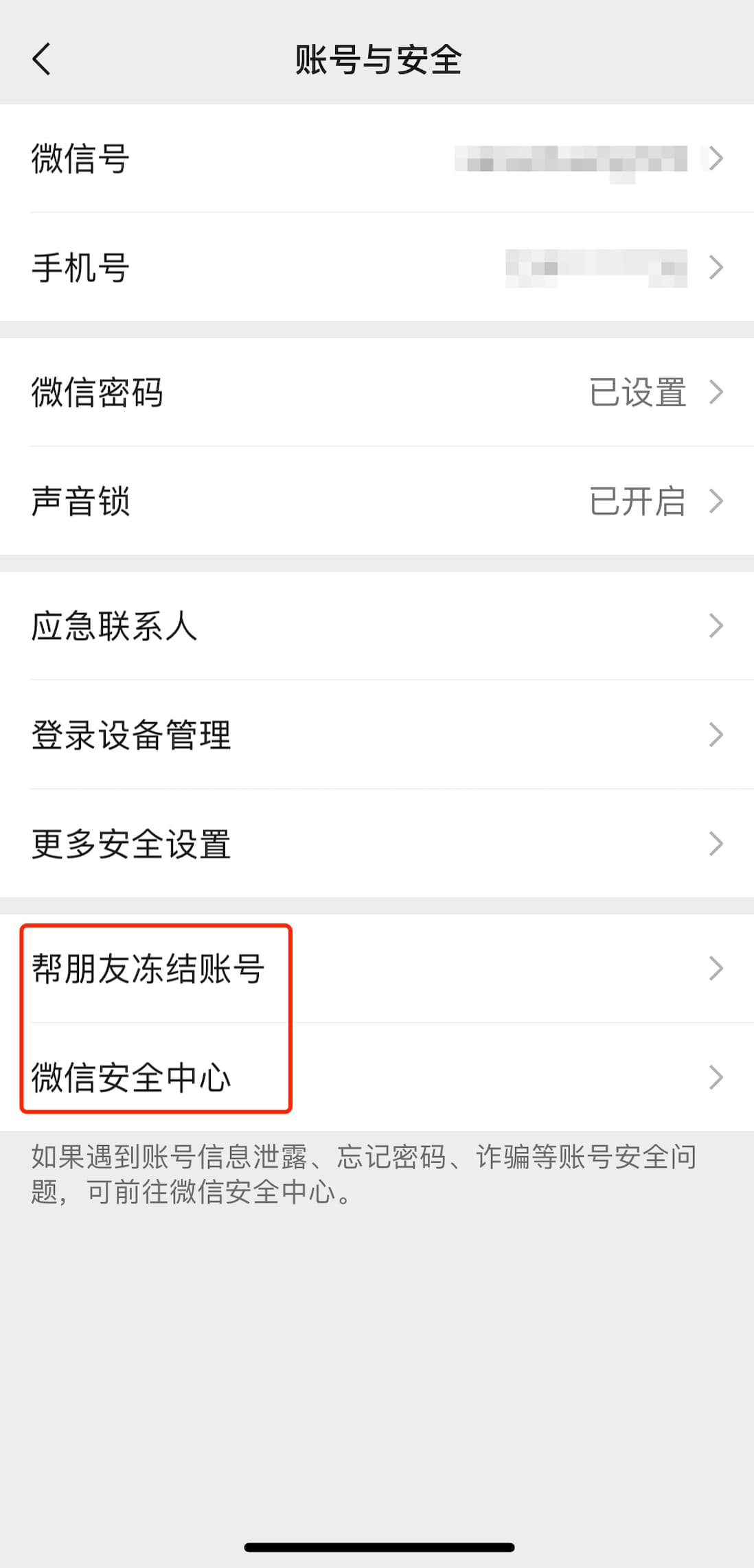Open 更多安全设置
754x1568 pixels.
(x=377, y=844)
